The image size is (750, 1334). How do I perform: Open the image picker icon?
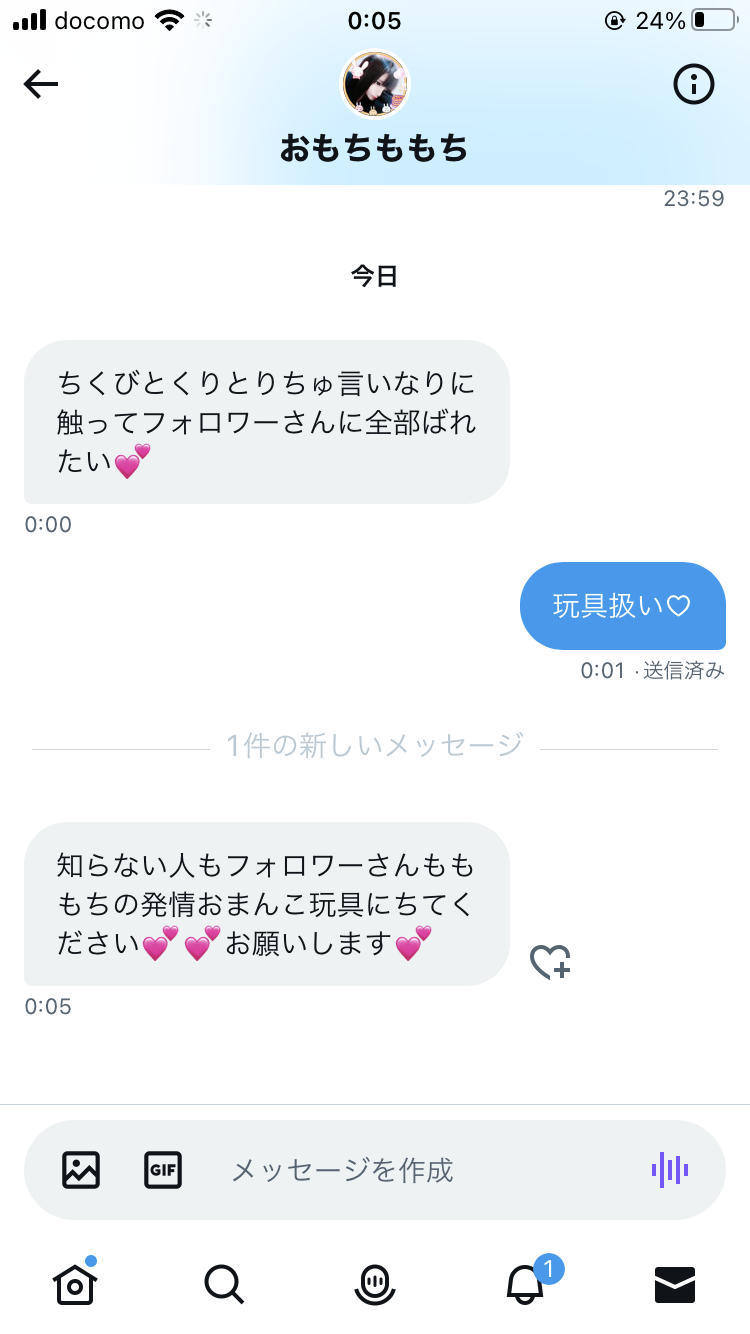(x=80, y=1169)
